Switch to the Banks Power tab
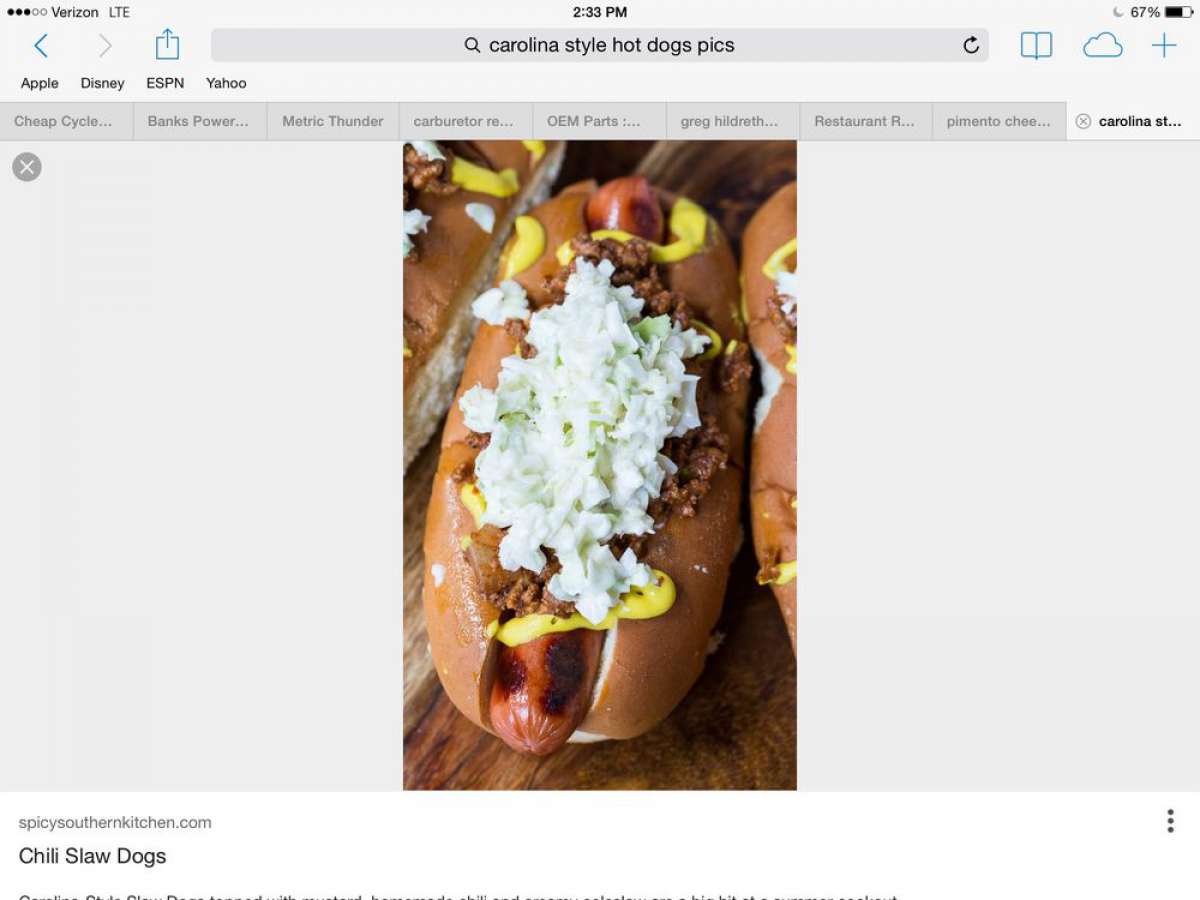 [200, 121]
